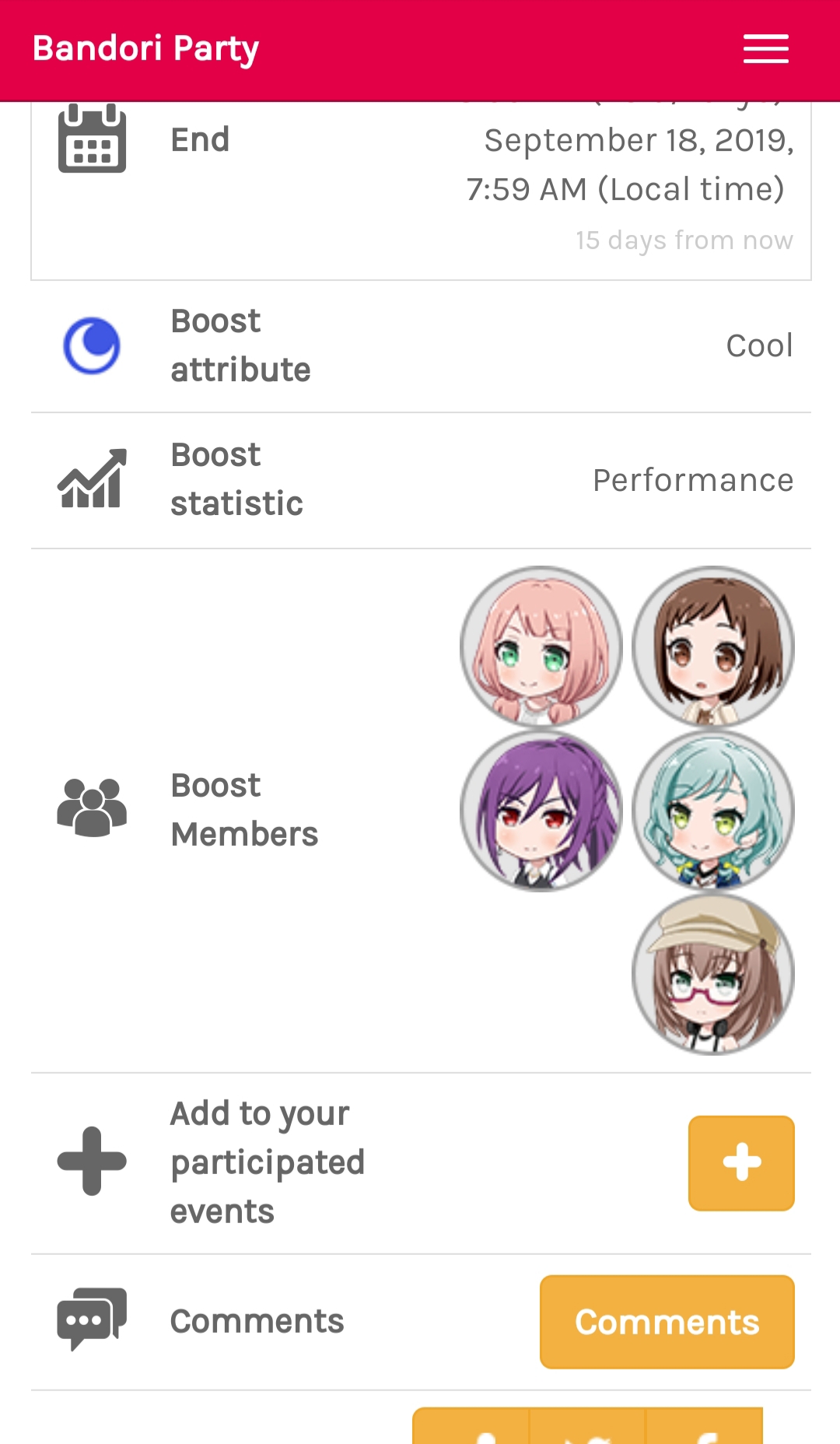
Task: Open the orange Comments button
Action: point(667,1322)
